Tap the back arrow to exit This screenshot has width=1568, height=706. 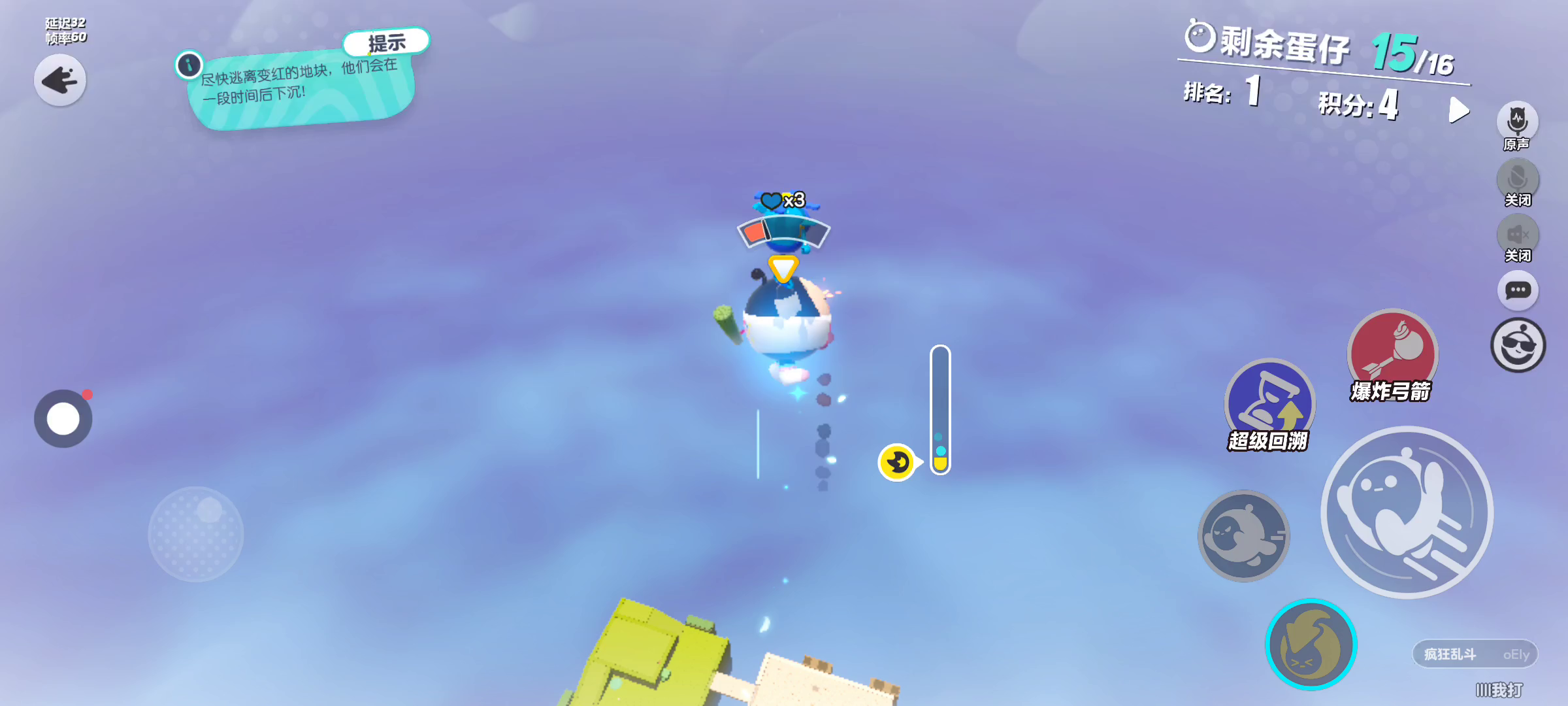point(60,81)
